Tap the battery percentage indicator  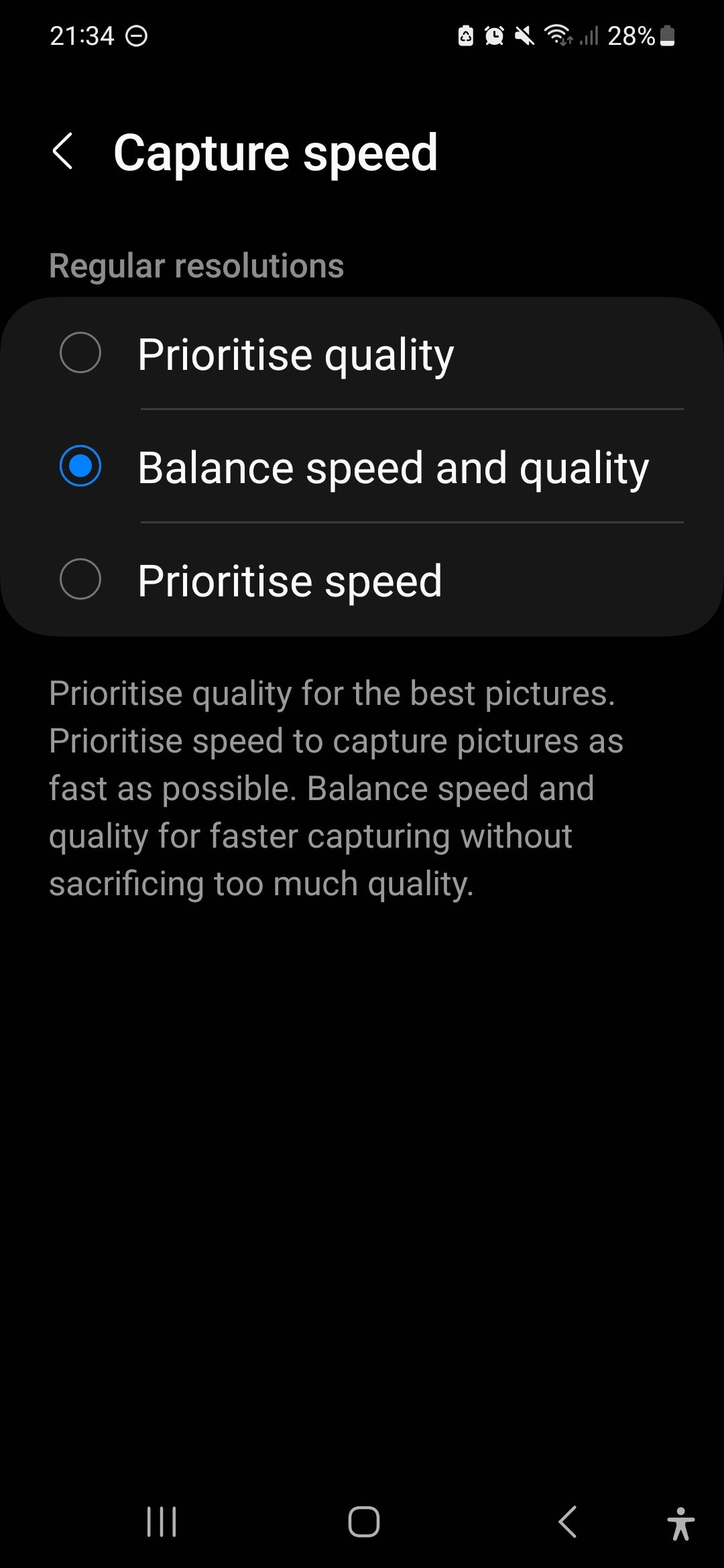coord(630,37)
